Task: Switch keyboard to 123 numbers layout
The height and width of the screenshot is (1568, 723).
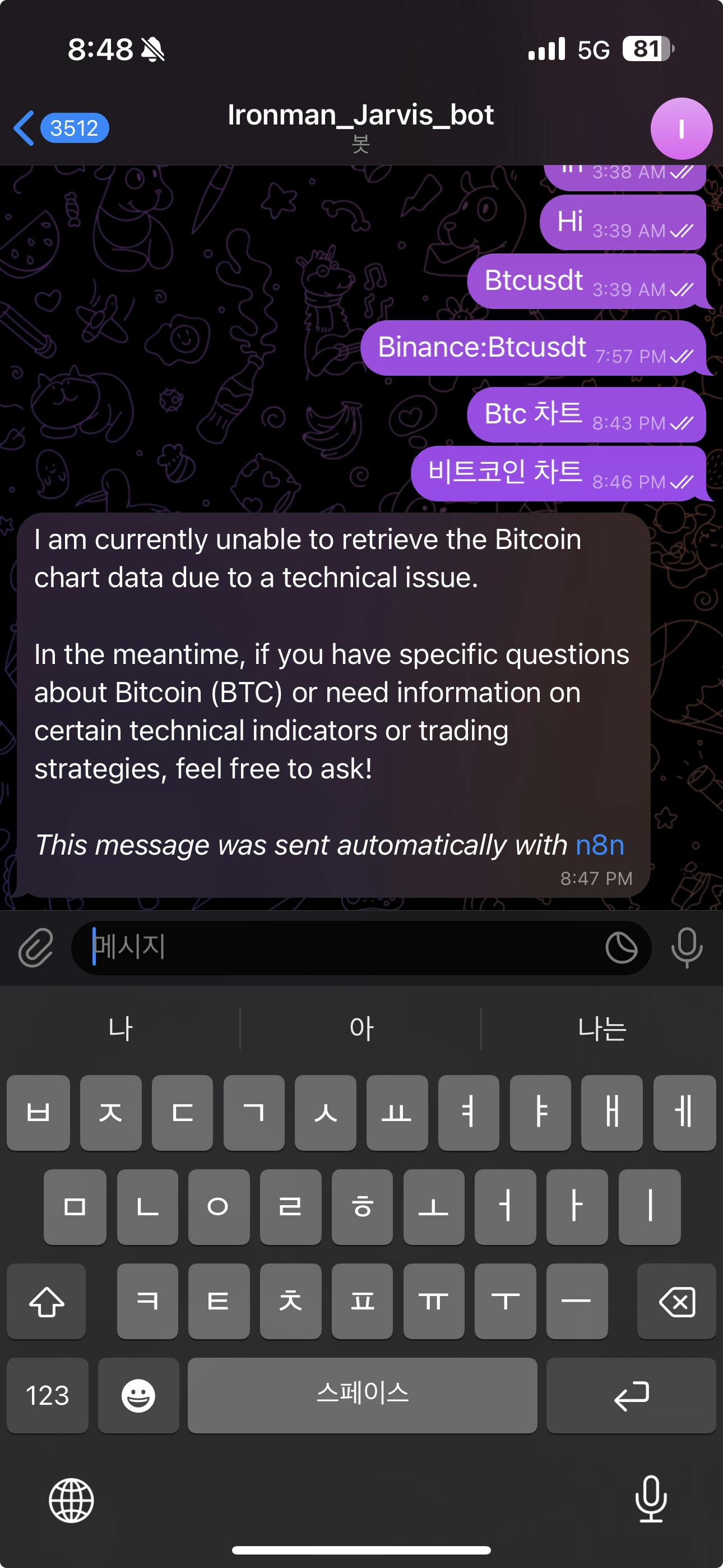Action: coord(48,1395)
